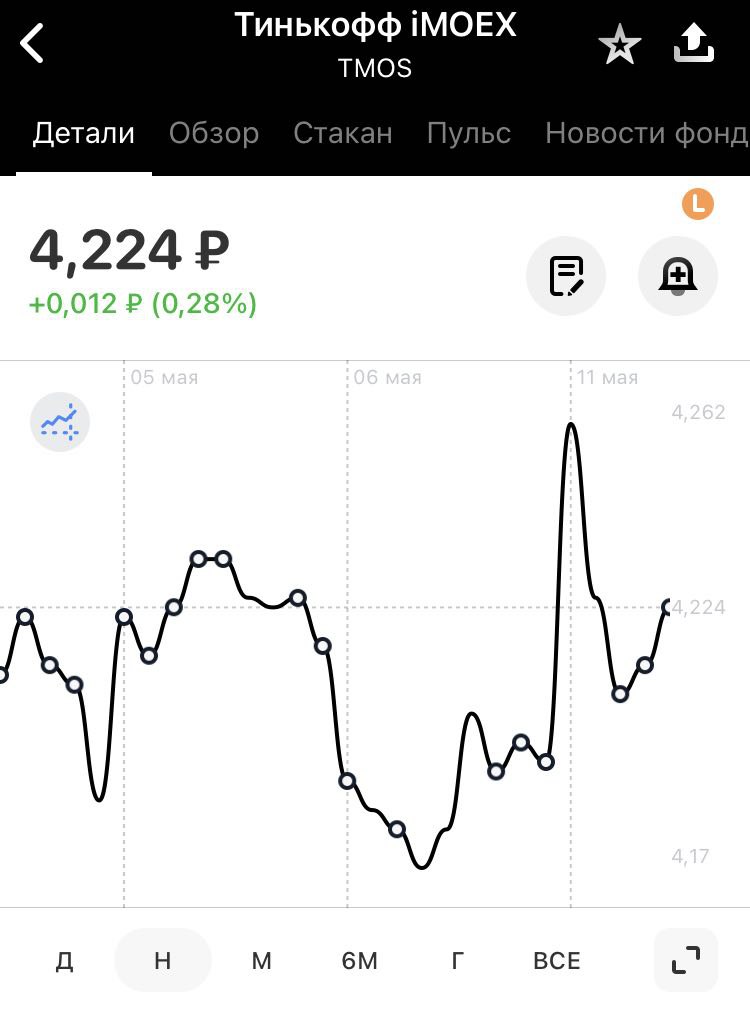Screen dimensions: 750x1012
Task: Add a note with the notepad icon
Action: pyautogui.click(x=566, y=276)
